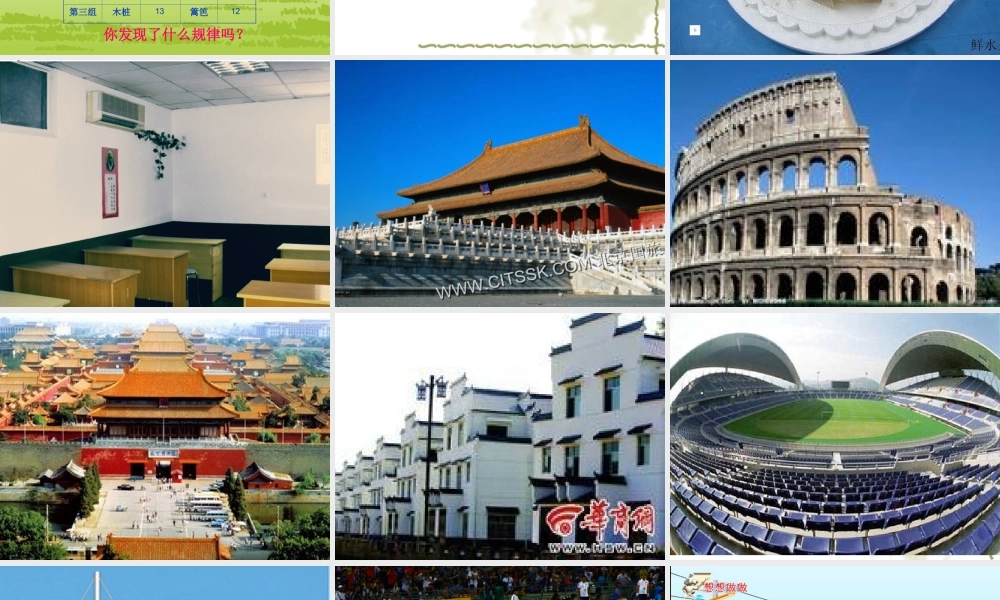Open the crowd photo at the bottom
1000x600 pixels.
click(x=499, y=584)
